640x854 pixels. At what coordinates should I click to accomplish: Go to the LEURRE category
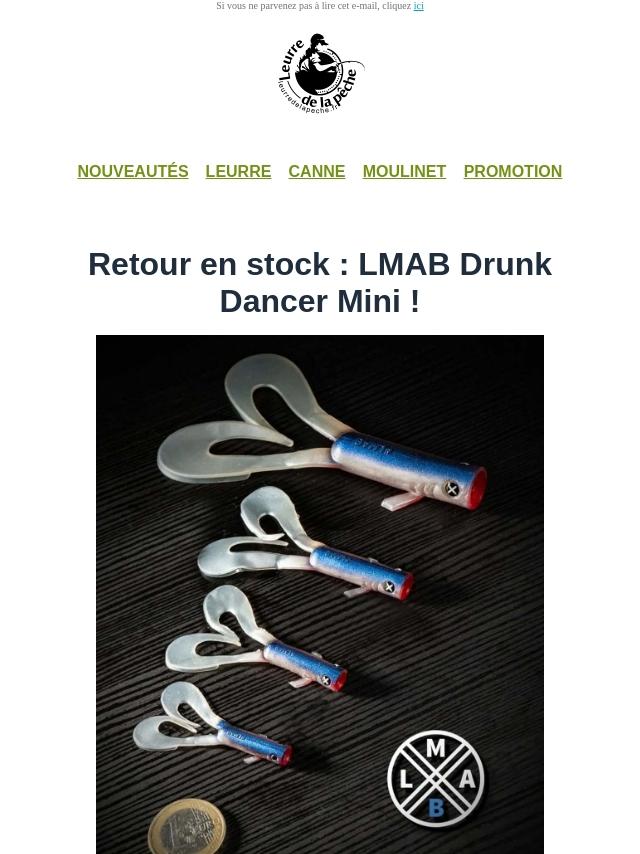click(x=238, y=172)
